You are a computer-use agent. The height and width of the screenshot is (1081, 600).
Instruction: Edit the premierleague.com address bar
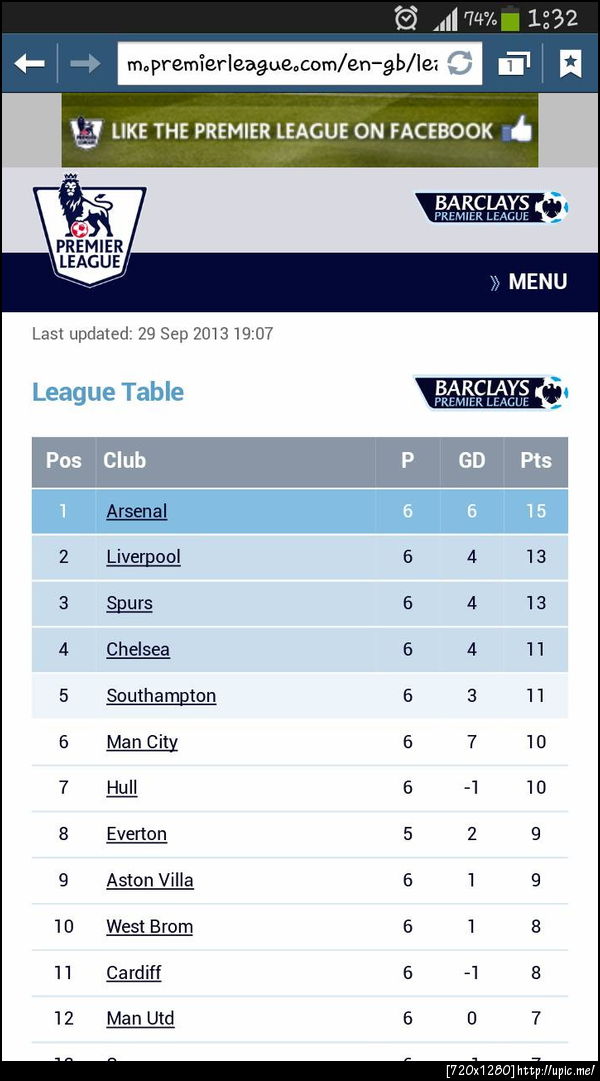point(280,64)
